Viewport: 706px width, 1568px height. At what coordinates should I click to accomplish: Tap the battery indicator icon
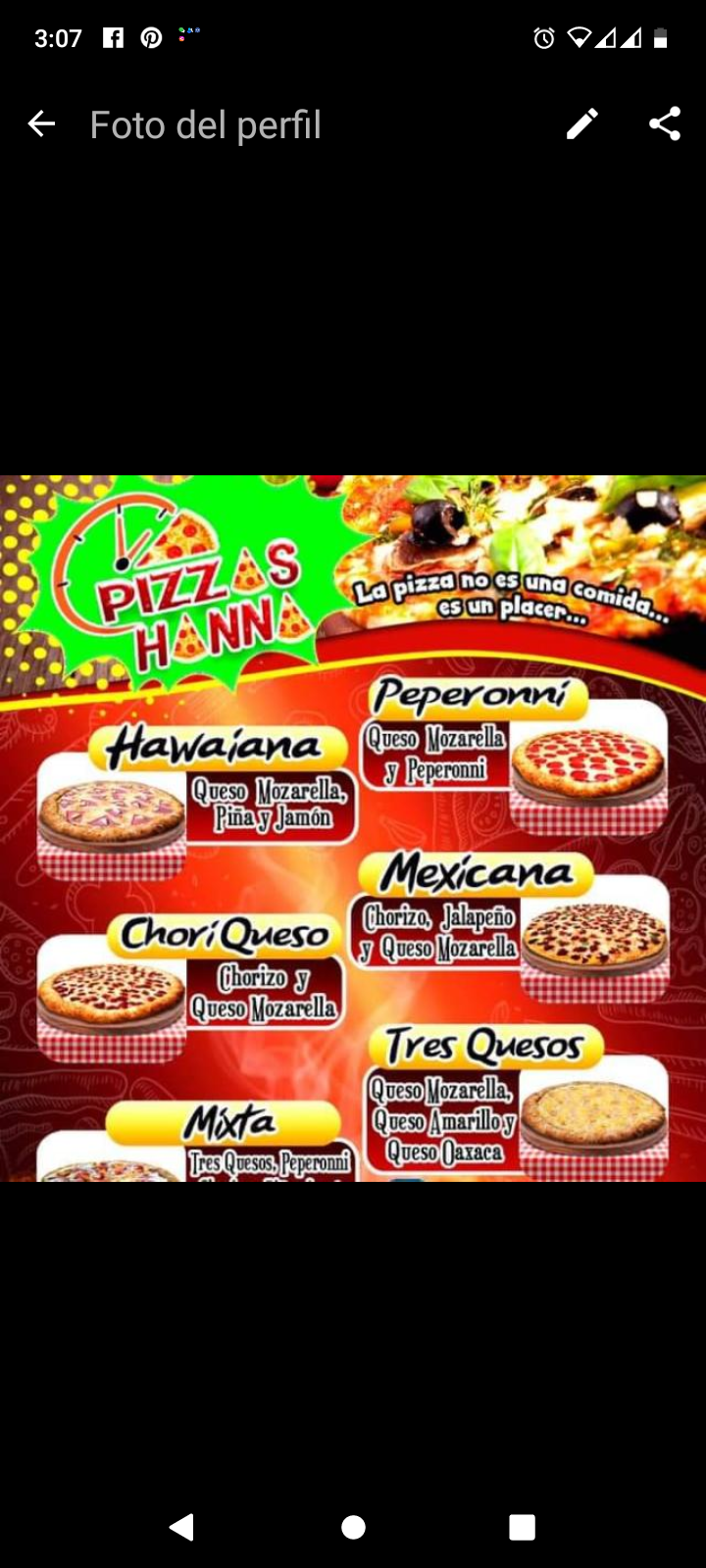coord(660,38)
